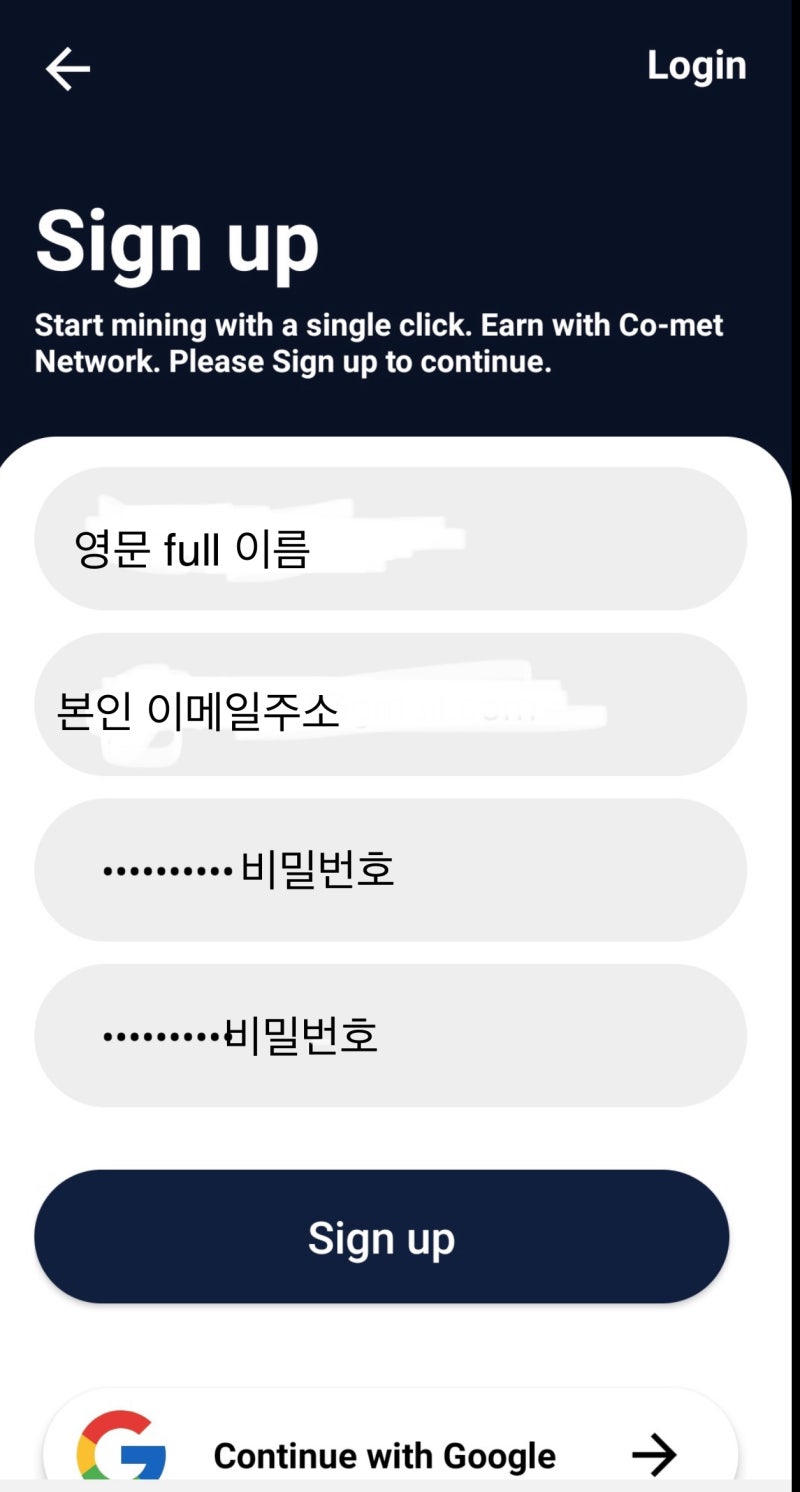
Task: Open the Login link
Action: (696, 66)
